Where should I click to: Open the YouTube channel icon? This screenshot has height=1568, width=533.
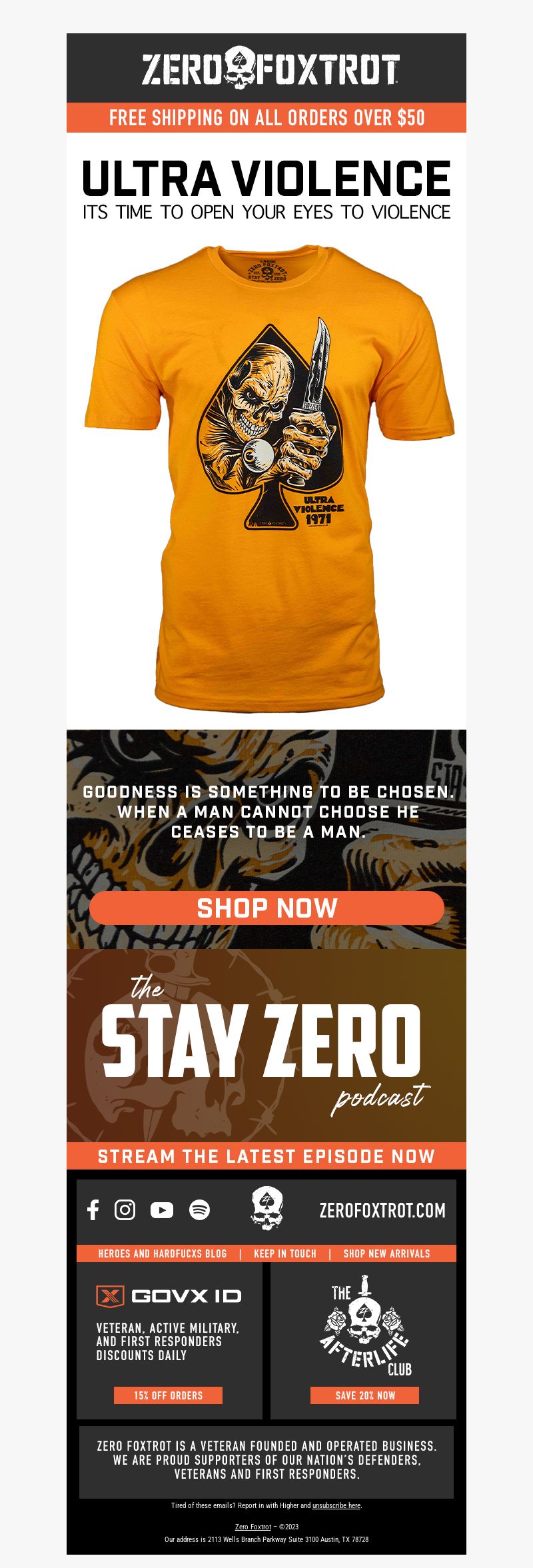pyautogui.click(x=161, y=1210)
